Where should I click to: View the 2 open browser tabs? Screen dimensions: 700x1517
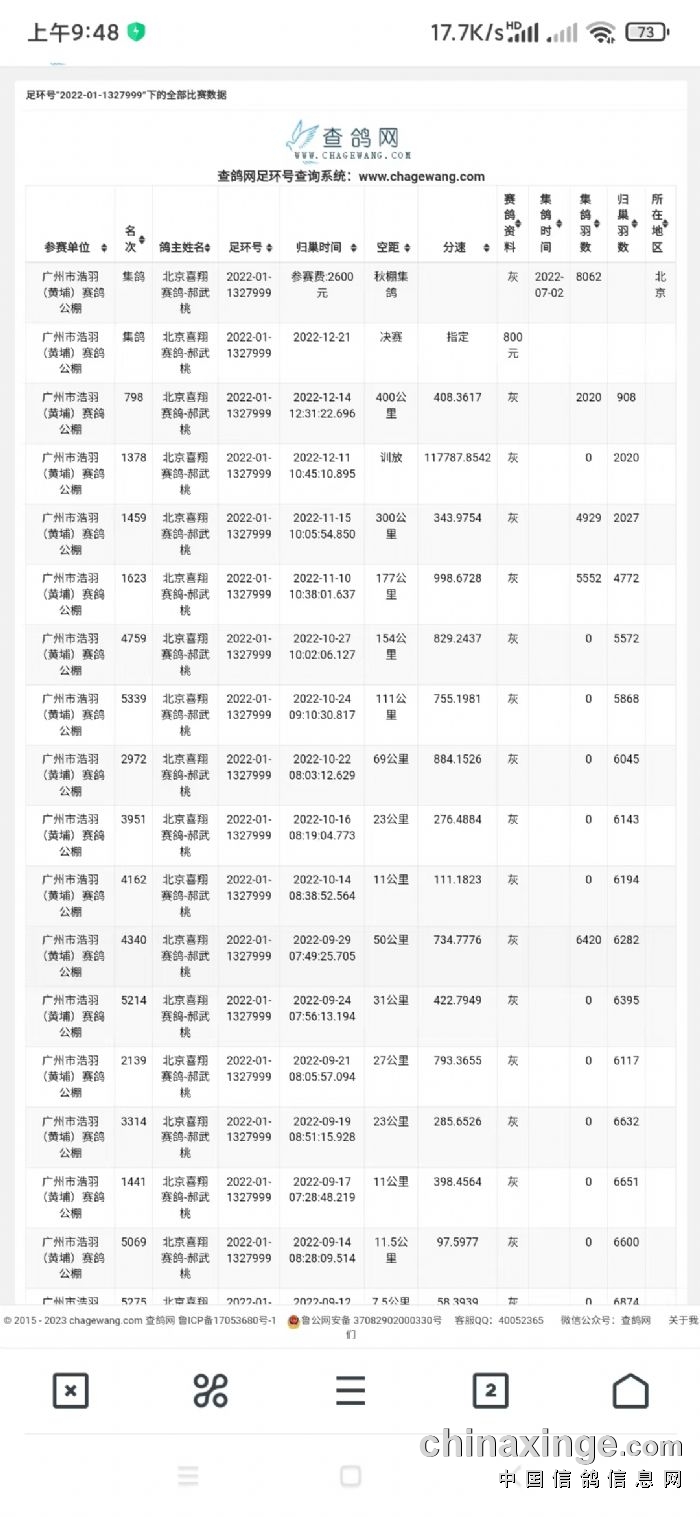click(x=490, y=1391)
